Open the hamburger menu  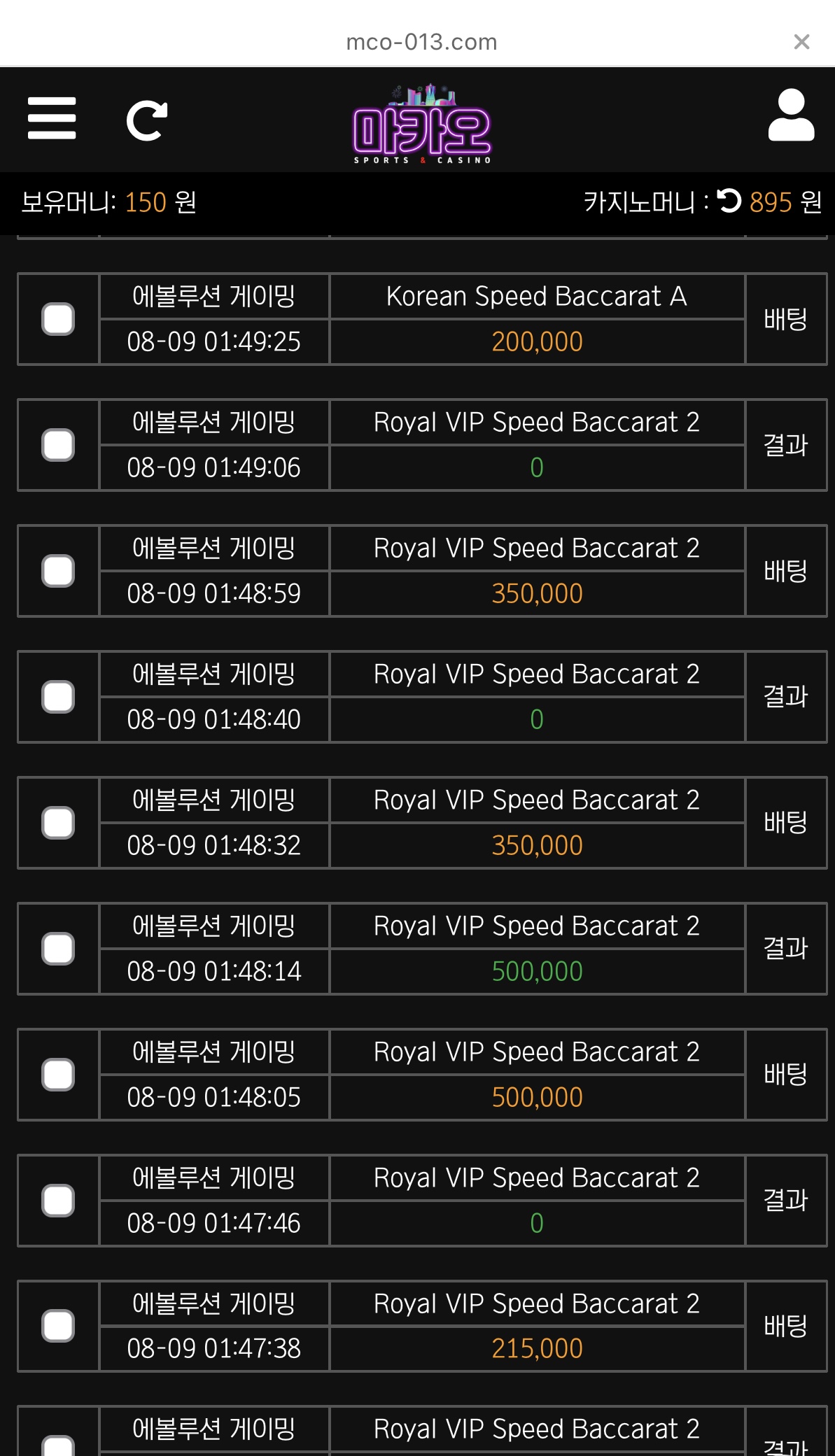pos(52,118)
